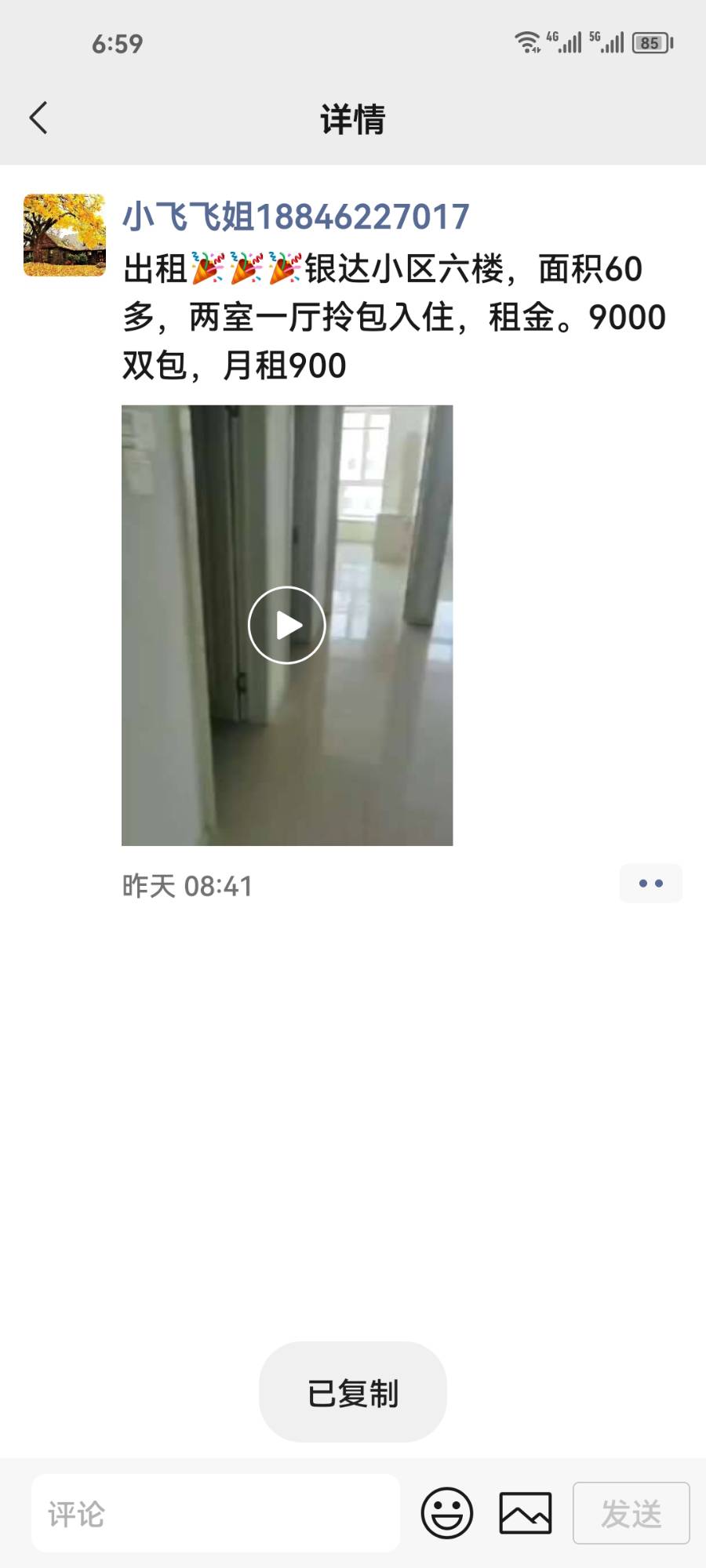Go back from the 详情 page
Image resolution: width=706 pixels, height=1568 pixels.
[x=39, y=118]
